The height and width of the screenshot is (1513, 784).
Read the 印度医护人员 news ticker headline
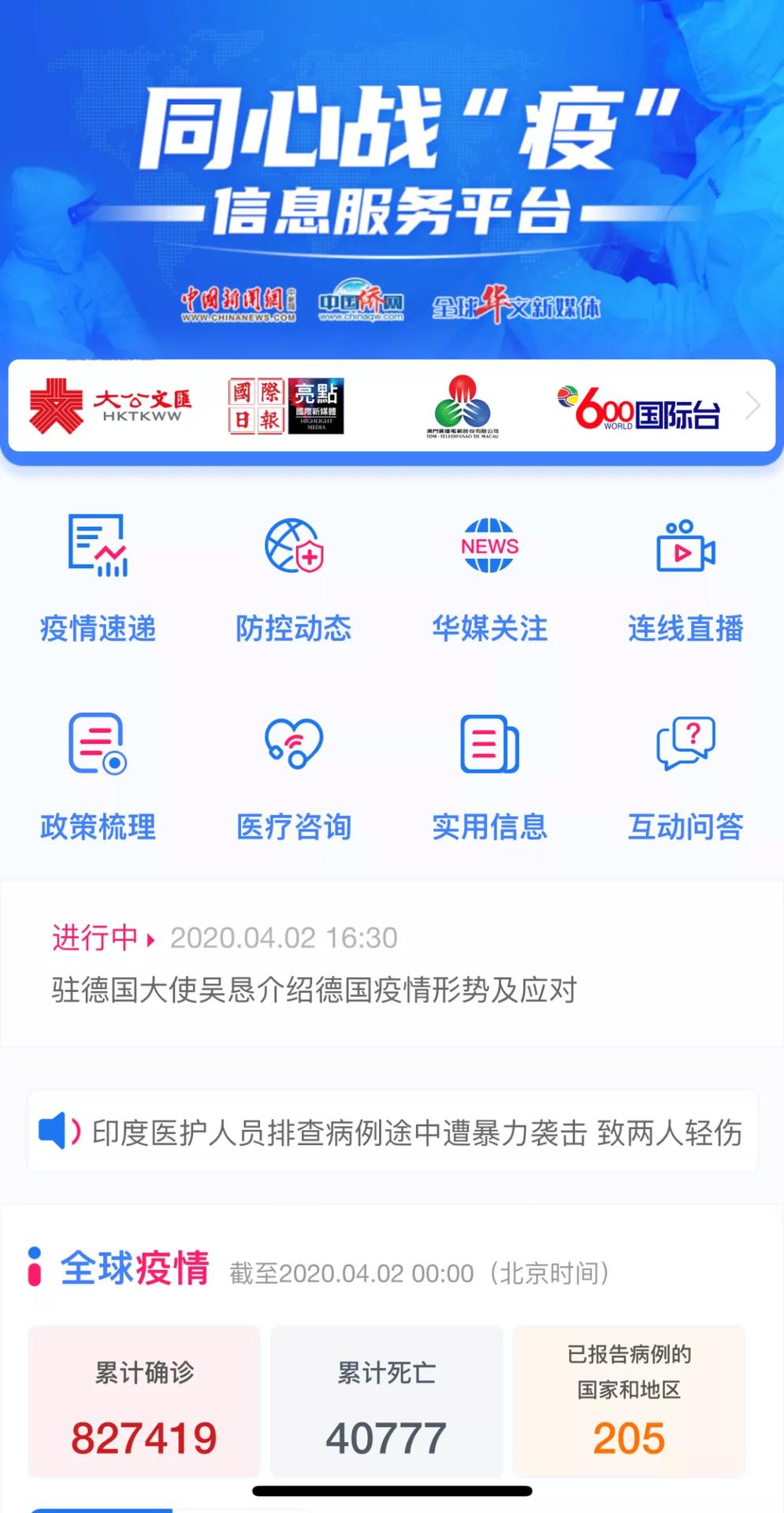tap(417, 1132)
